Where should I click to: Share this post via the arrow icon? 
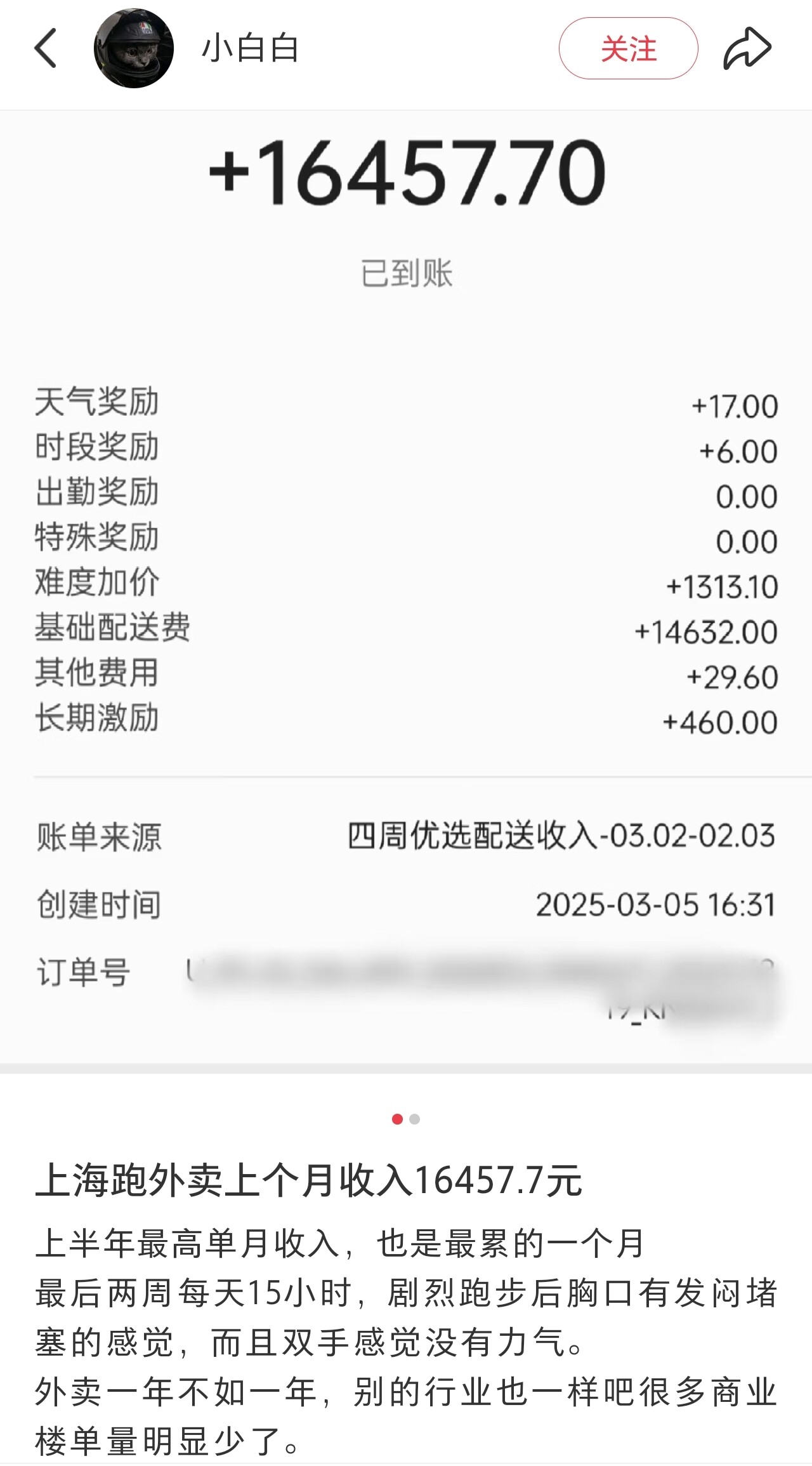pyautogui.click(x=747, y=48)
